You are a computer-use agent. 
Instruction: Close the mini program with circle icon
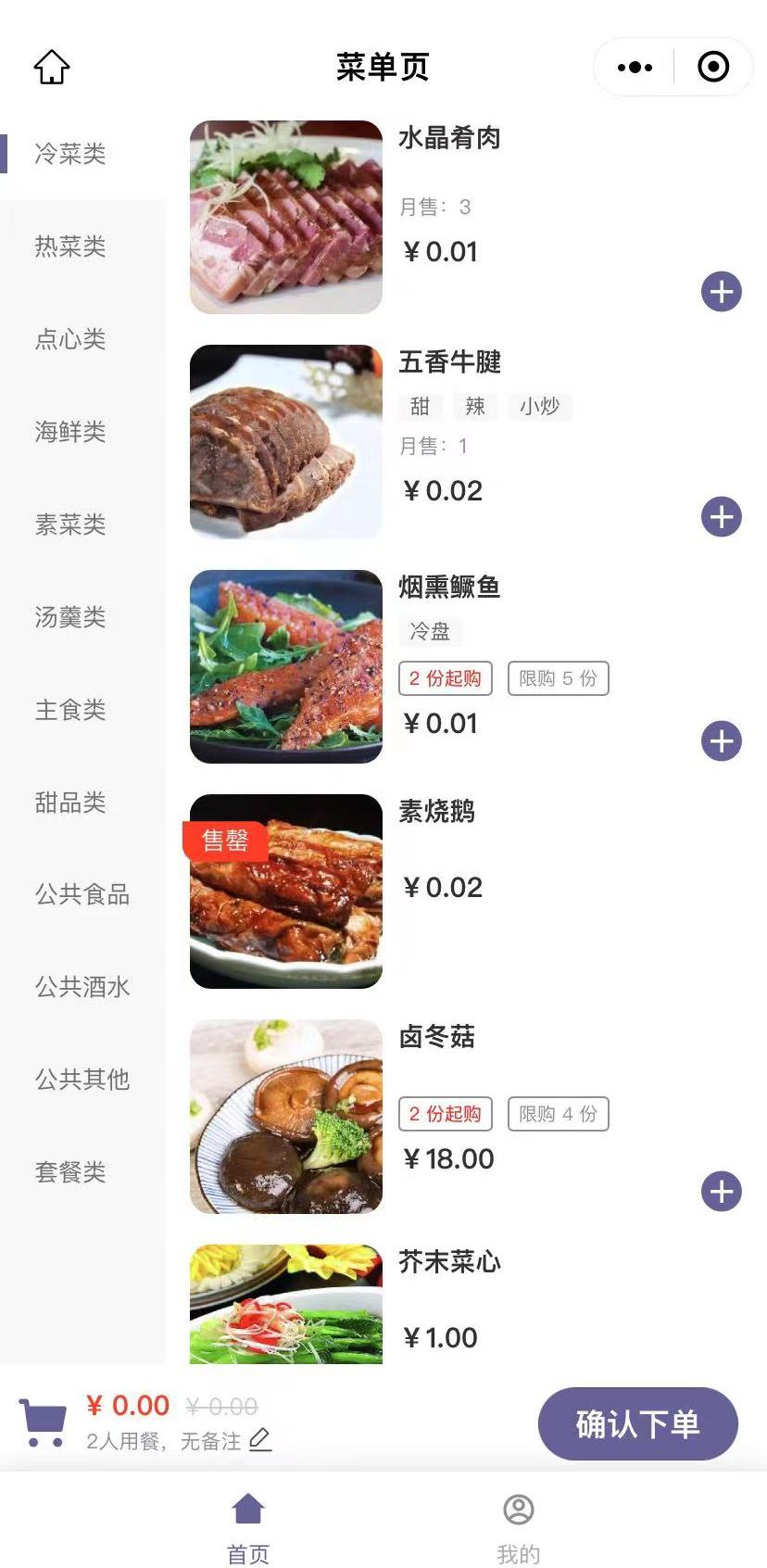713,67
